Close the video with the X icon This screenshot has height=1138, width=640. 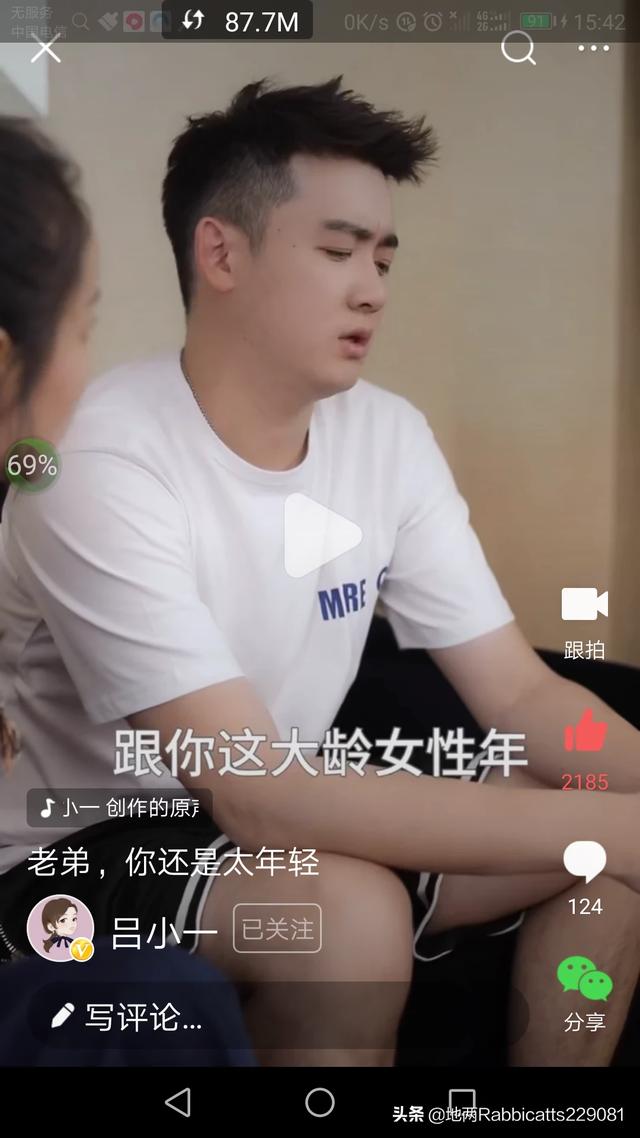pos(45,48)
